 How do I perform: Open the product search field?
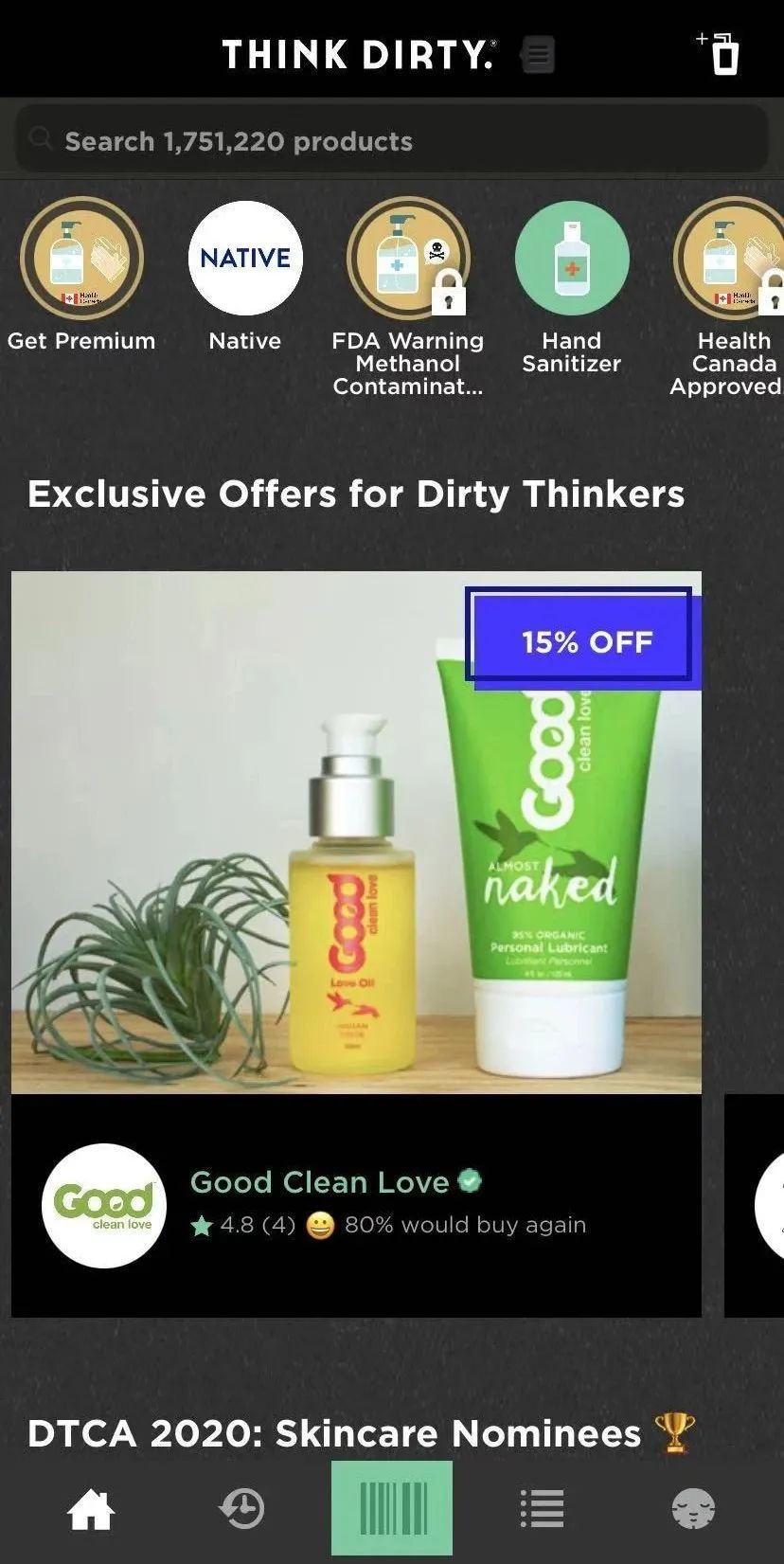pos(392,141)
